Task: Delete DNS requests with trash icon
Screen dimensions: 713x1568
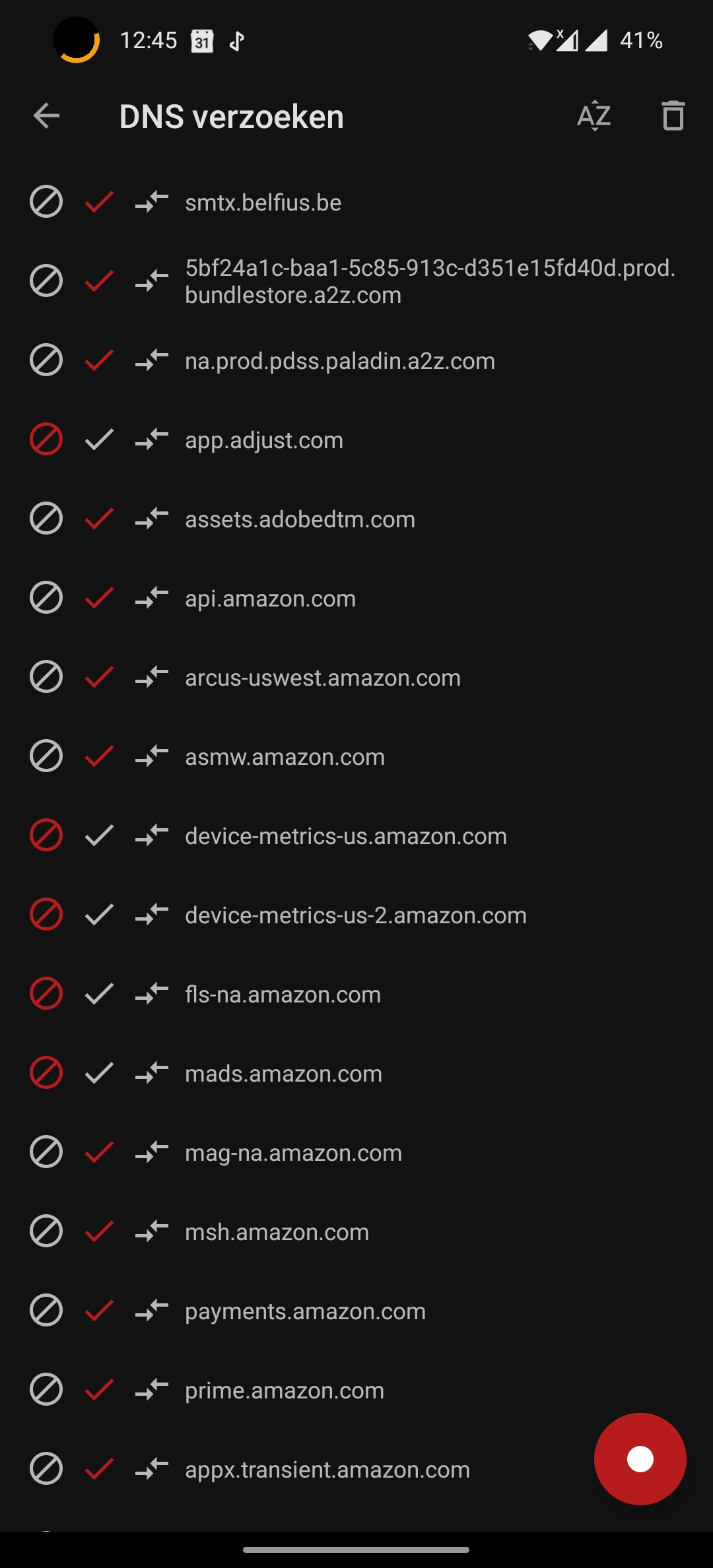Action: [x=673, y=116]
